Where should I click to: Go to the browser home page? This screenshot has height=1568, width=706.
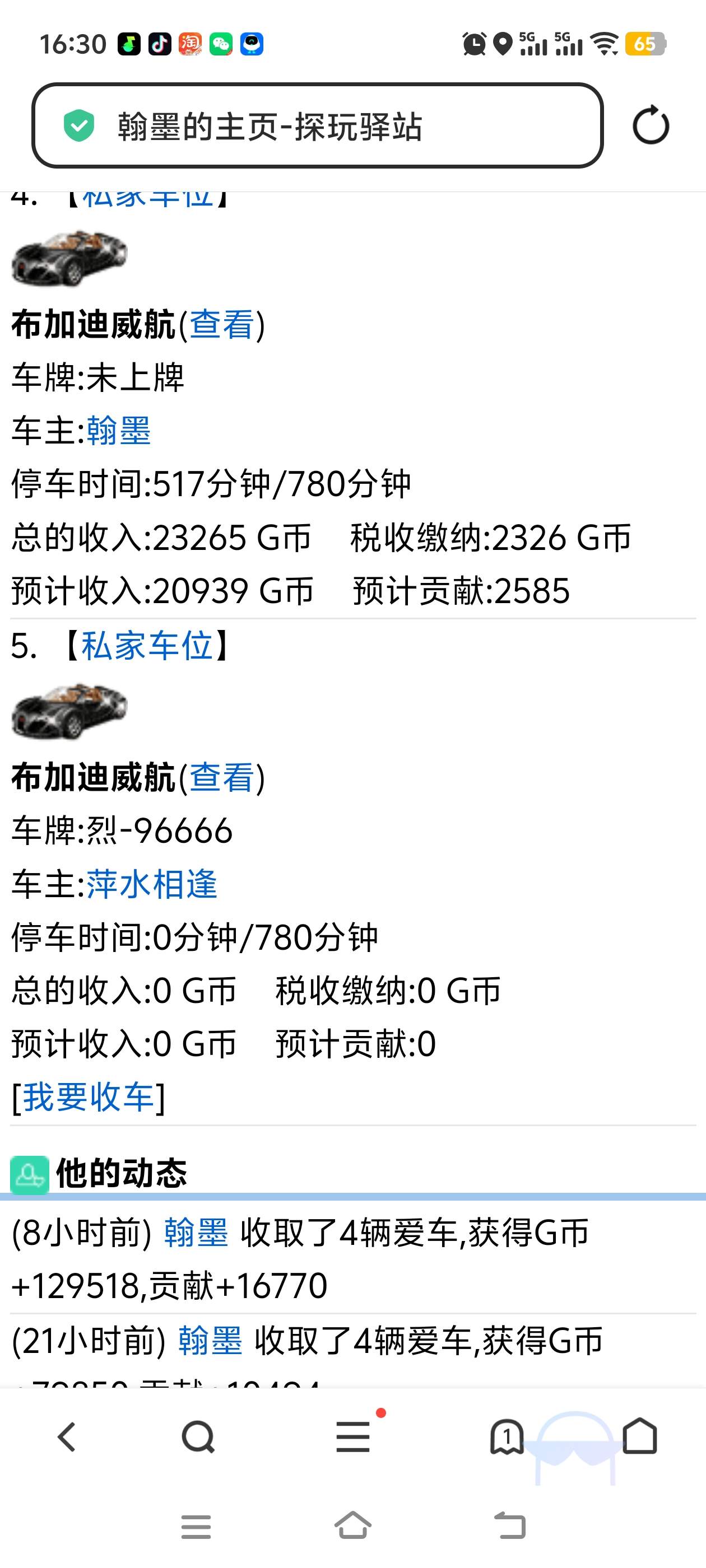[640, 1438]
